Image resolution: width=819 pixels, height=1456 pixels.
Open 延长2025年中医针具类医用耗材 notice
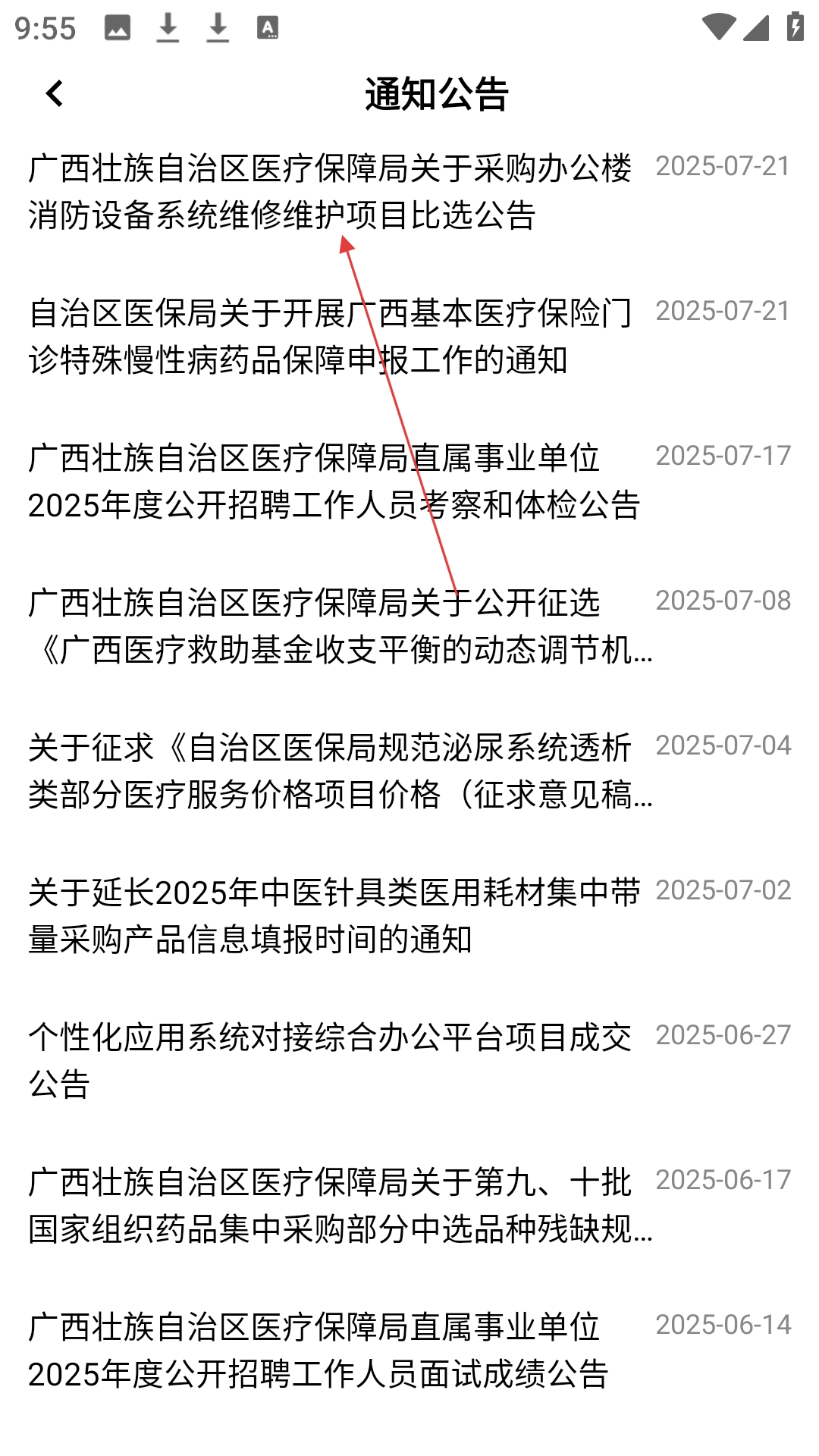[334, 916]
